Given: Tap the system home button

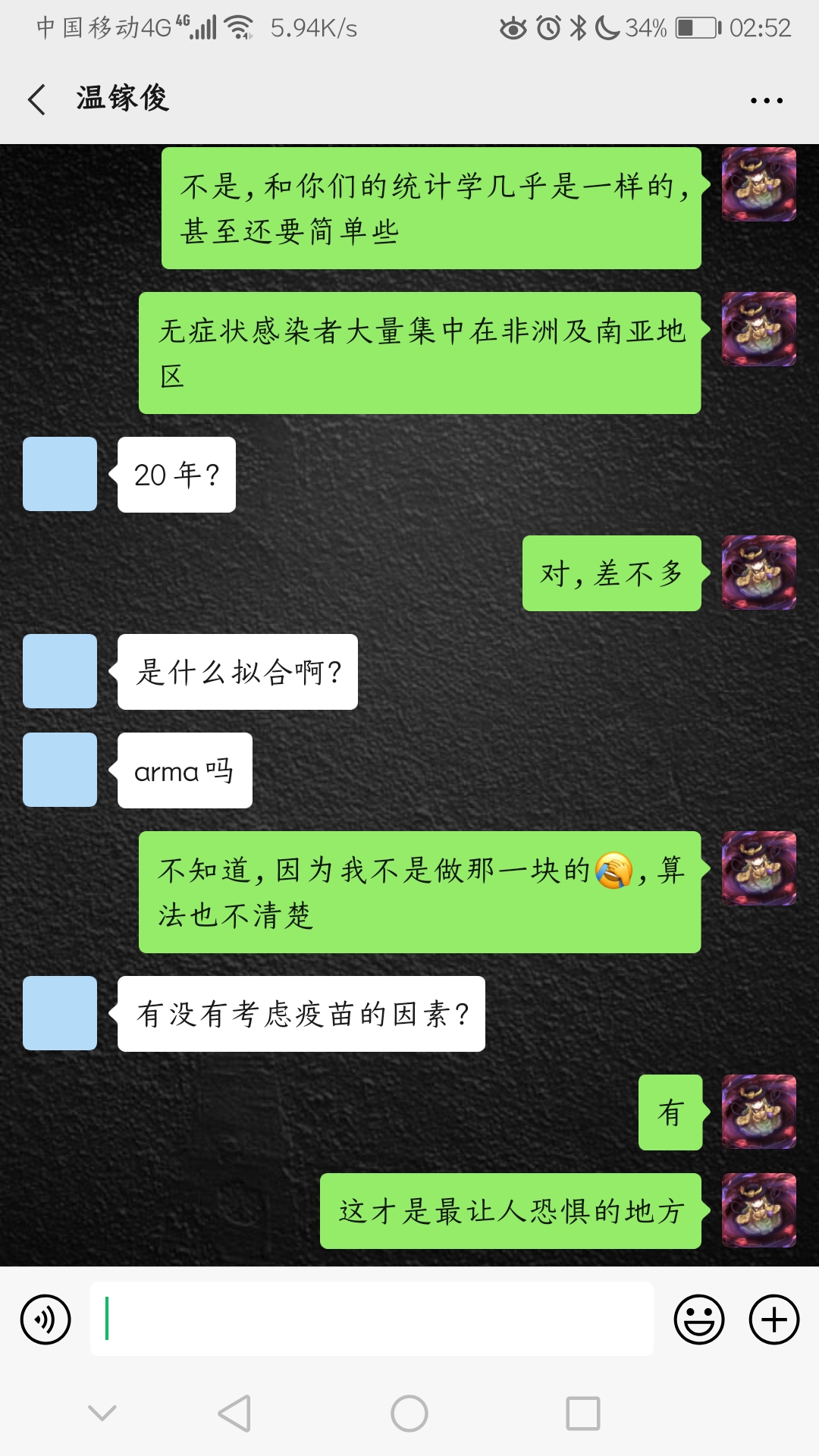Looking at the screenshot, I should coord(409,1414).
